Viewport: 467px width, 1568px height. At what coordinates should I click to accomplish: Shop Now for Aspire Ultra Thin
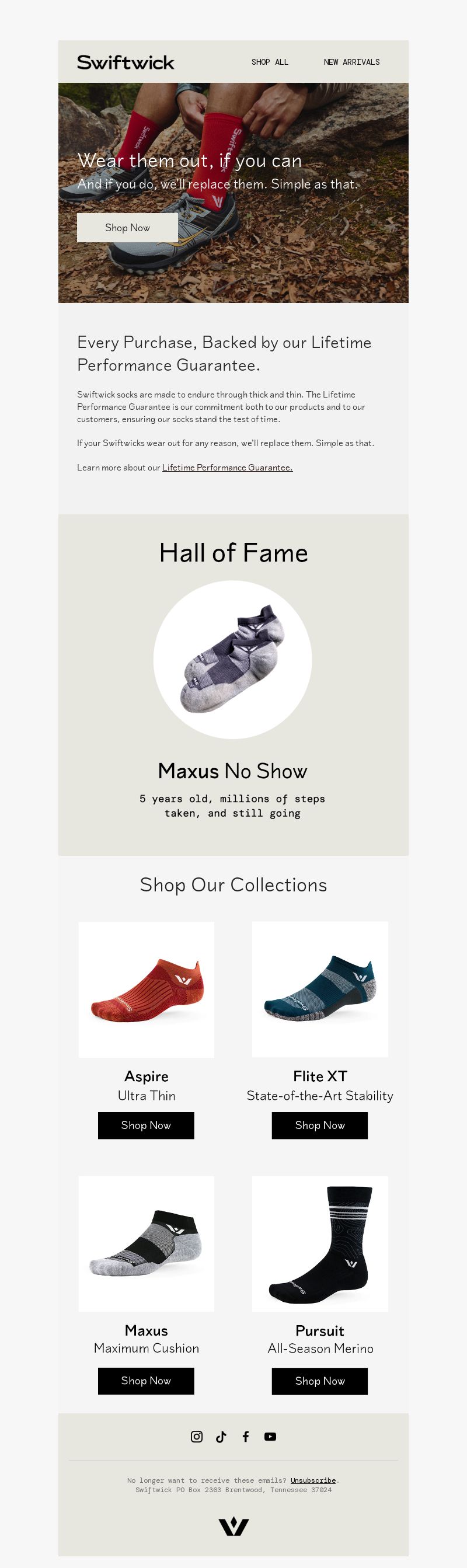(146, 1126)
